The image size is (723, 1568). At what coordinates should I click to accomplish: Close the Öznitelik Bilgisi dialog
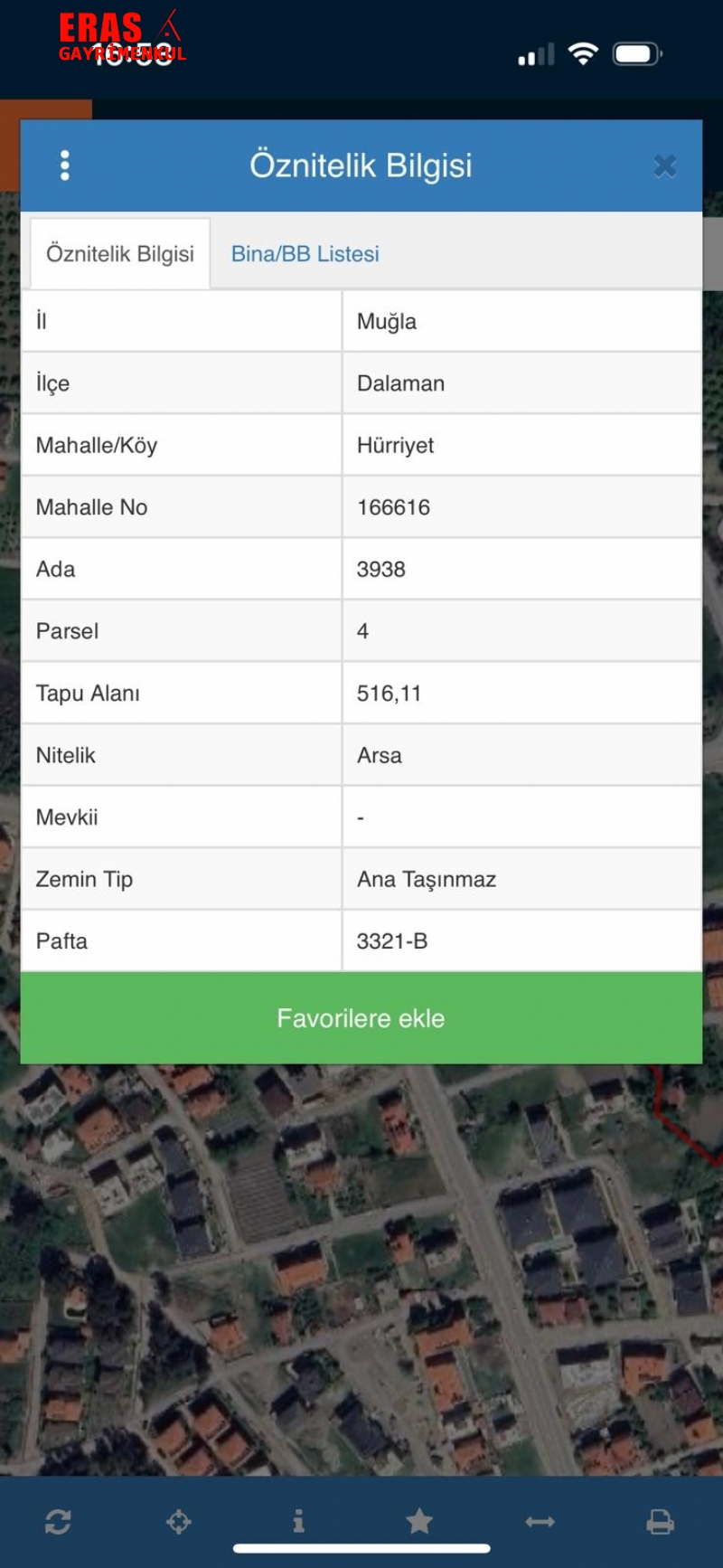(x=665, y=165)
